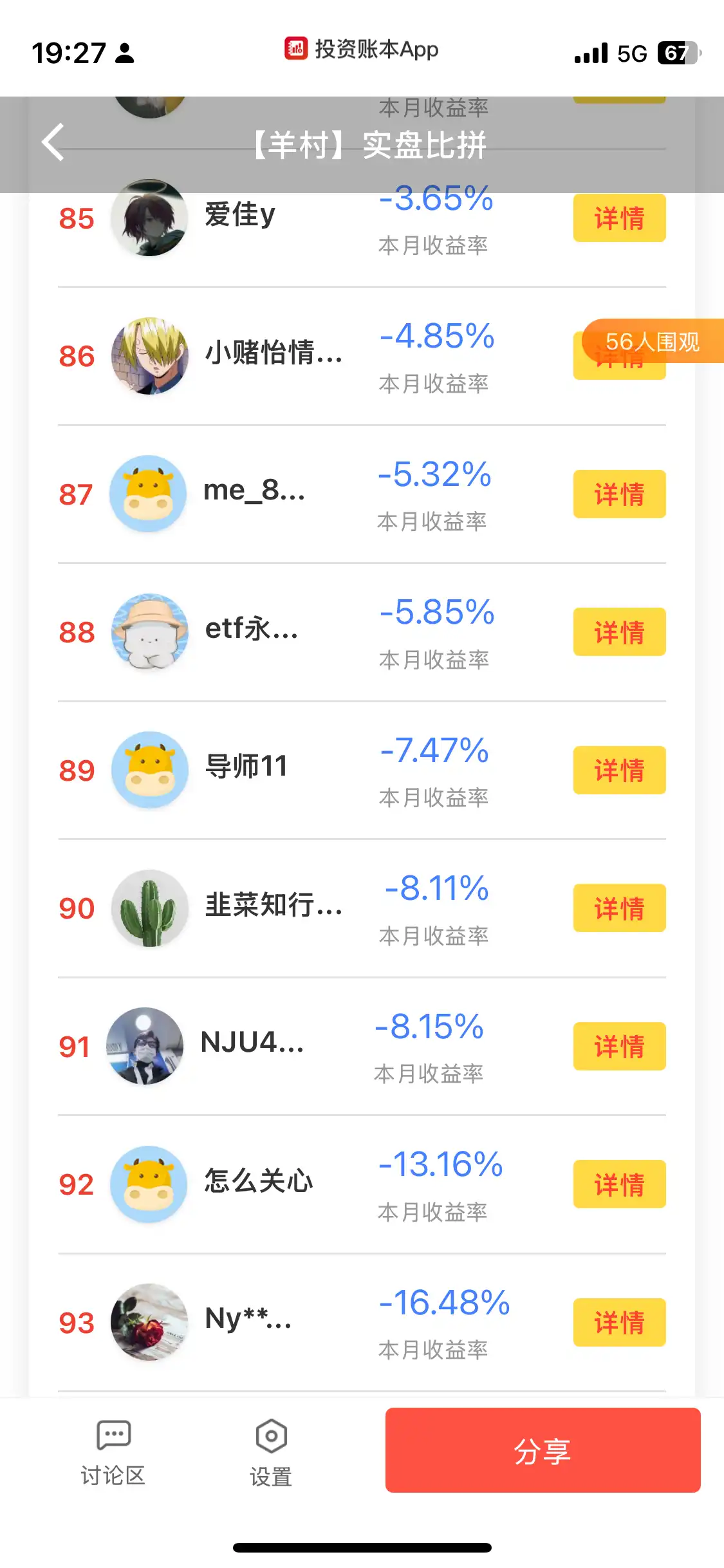This screenshot has width=724, height=1568.
Task: Return to 投资账本App via status bar pill
Action: [362, 49]
